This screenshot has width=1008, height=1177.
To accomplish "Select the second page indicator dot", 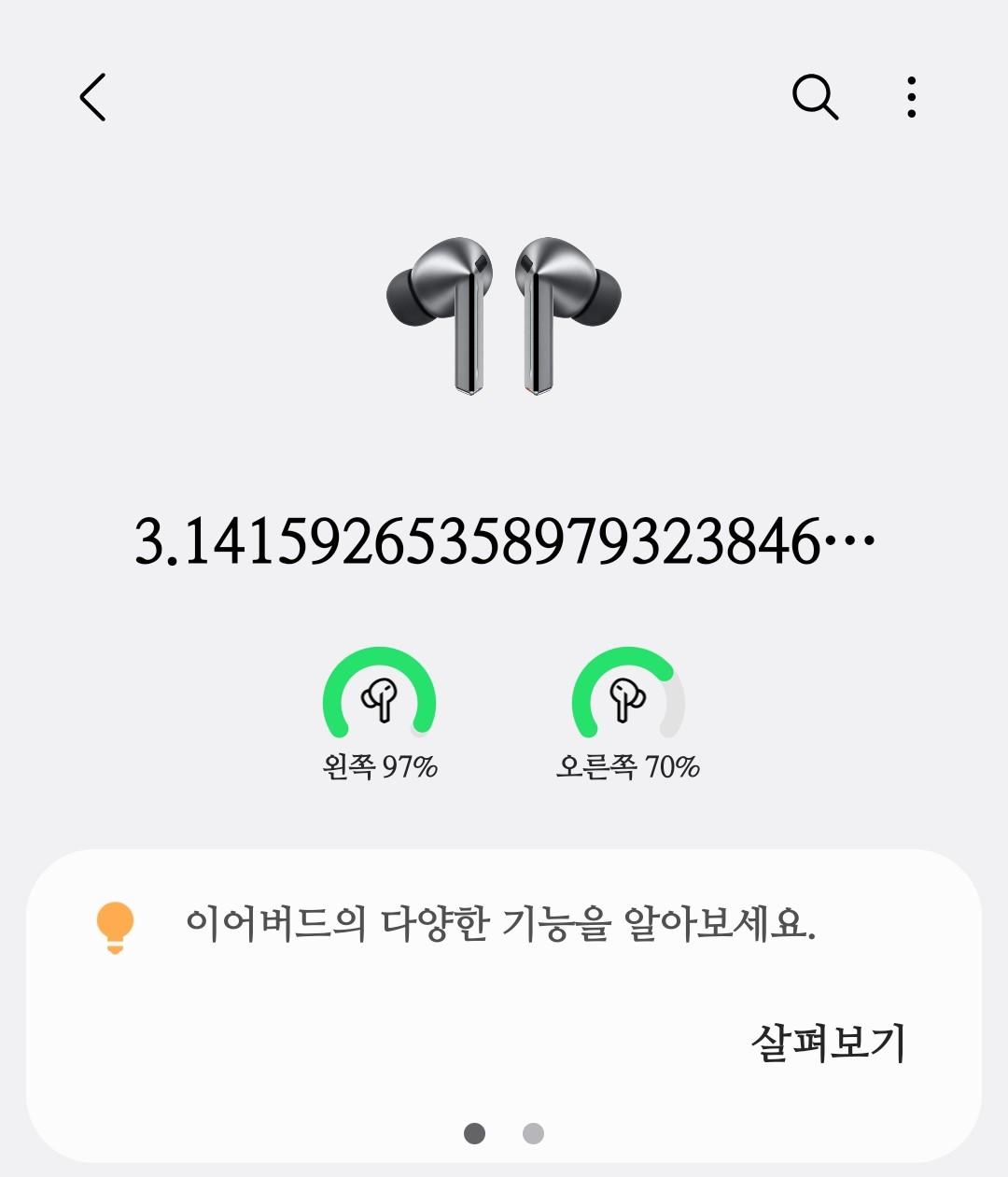I will (533, 1134).
